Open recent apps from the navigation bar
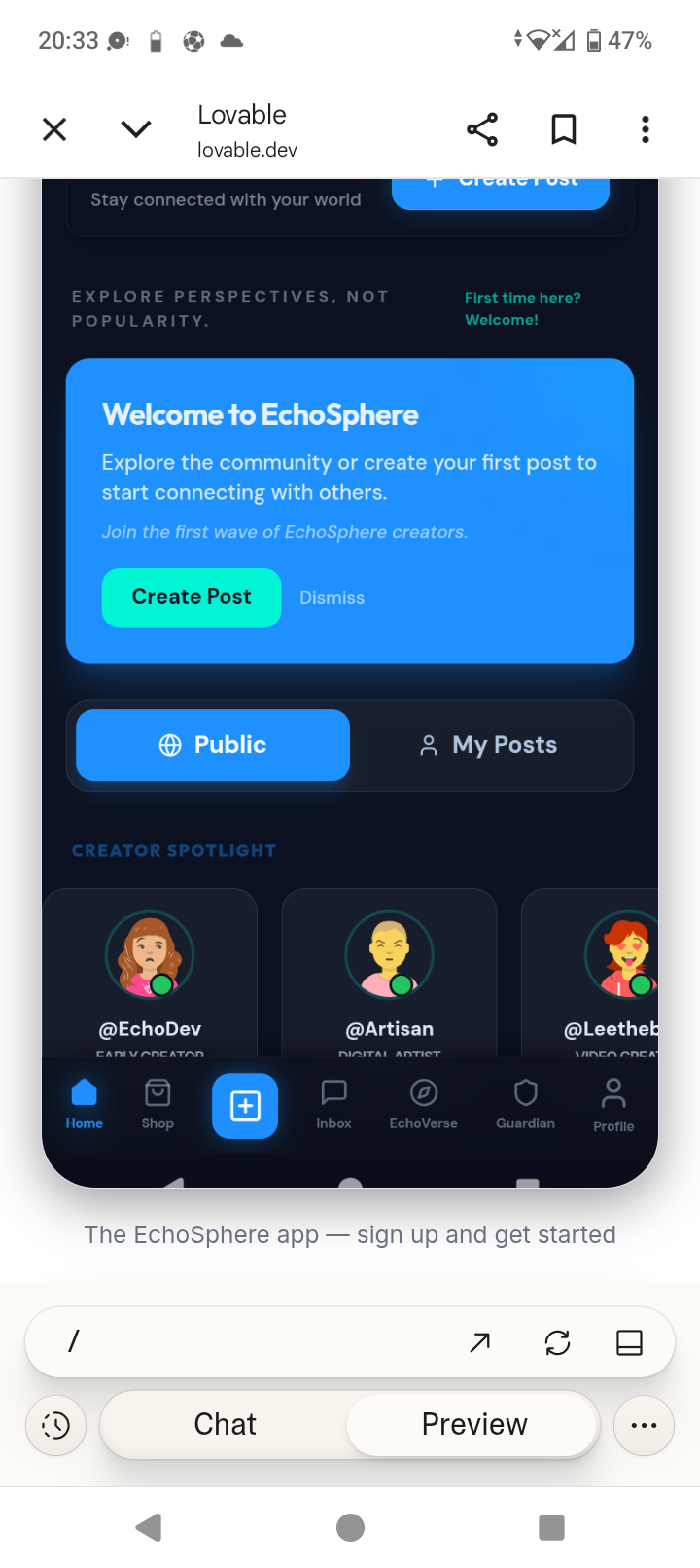 [551, 1527]
